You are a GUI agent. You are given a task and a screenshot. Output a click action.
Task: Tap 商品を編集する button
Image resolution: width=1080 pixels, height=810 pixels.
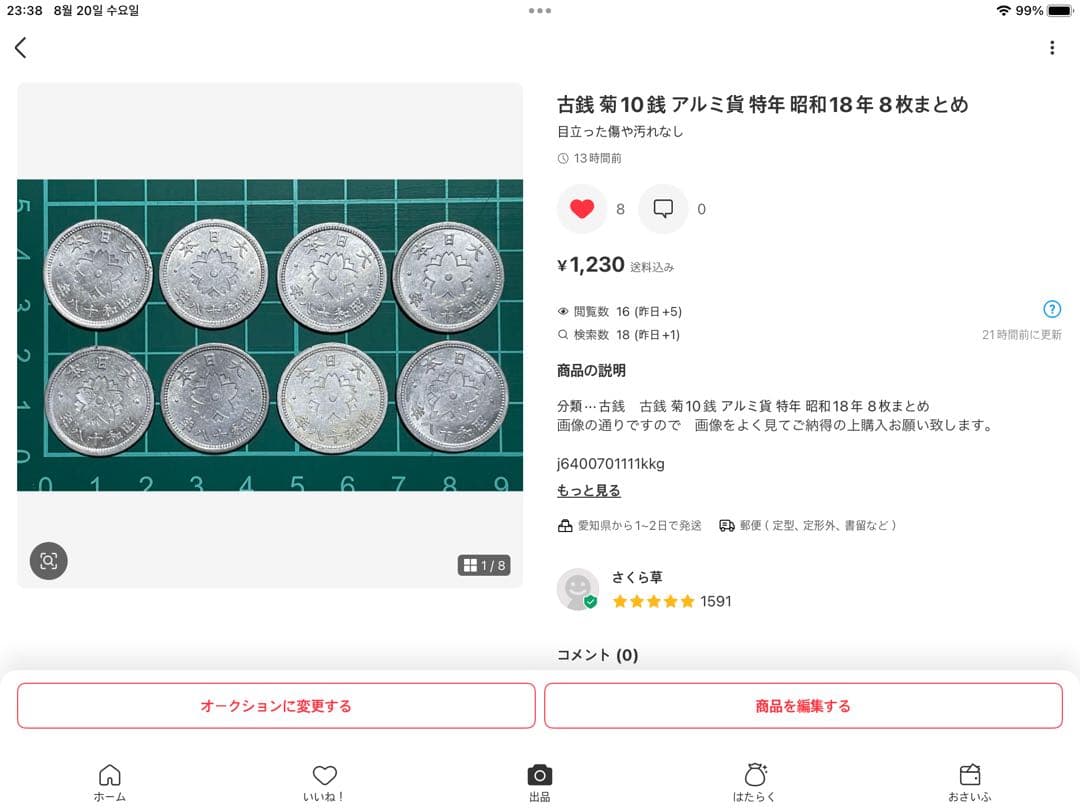(803, 706)
